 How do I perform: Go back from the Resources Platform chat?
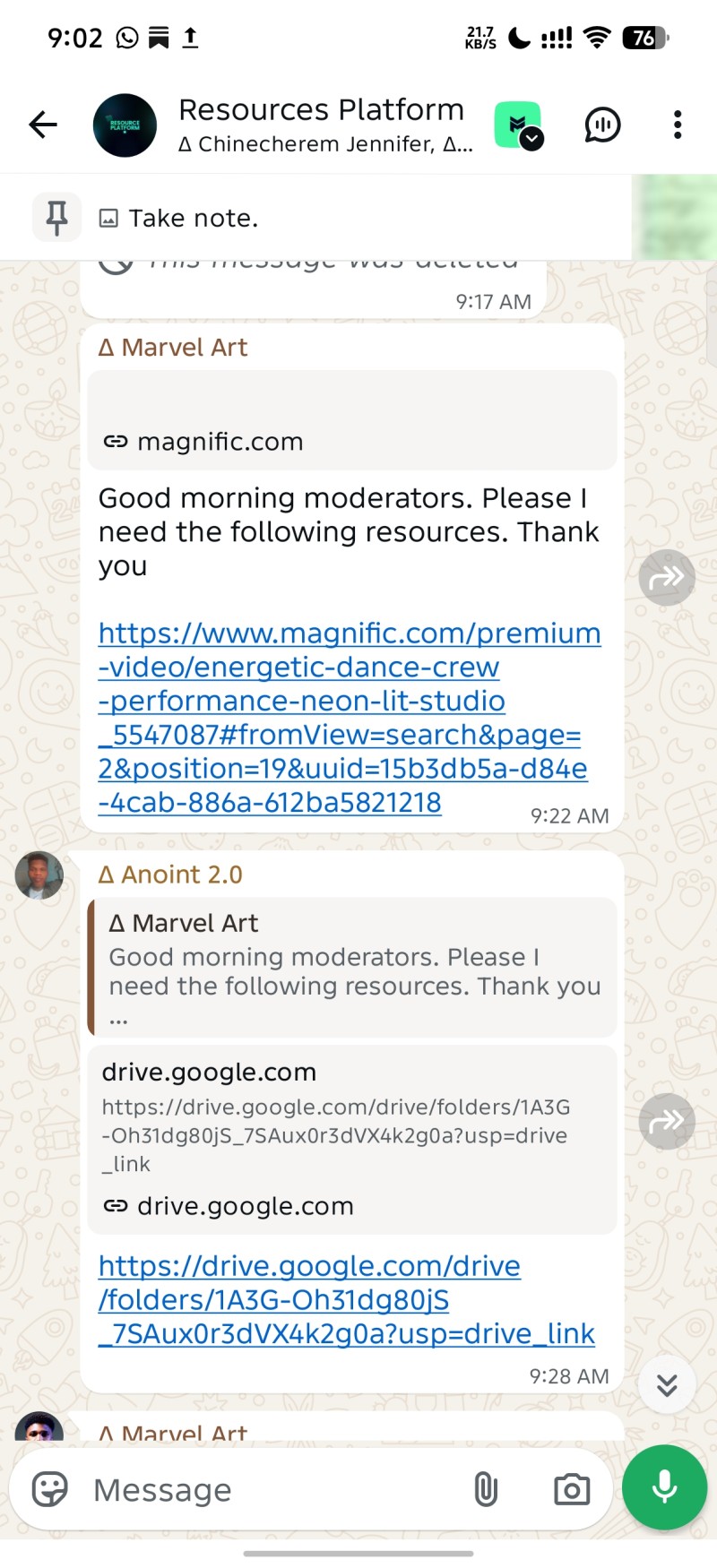(x=43, y=125)
